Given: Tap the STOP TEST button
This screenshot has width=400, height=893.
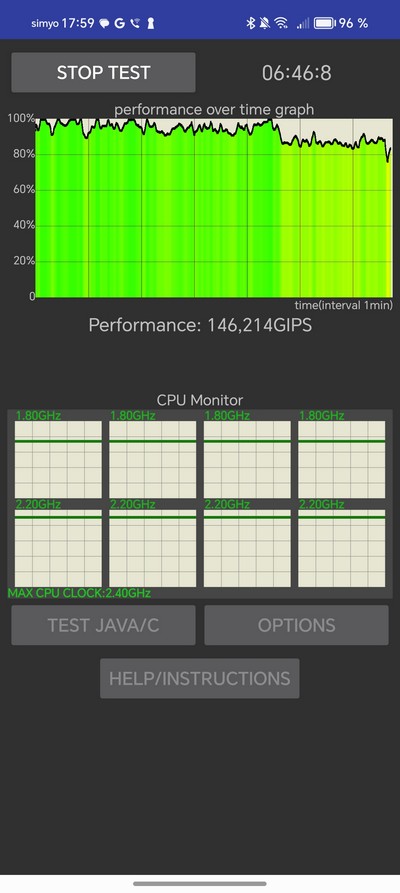Looking at the screenshot, I should (103, 72).
